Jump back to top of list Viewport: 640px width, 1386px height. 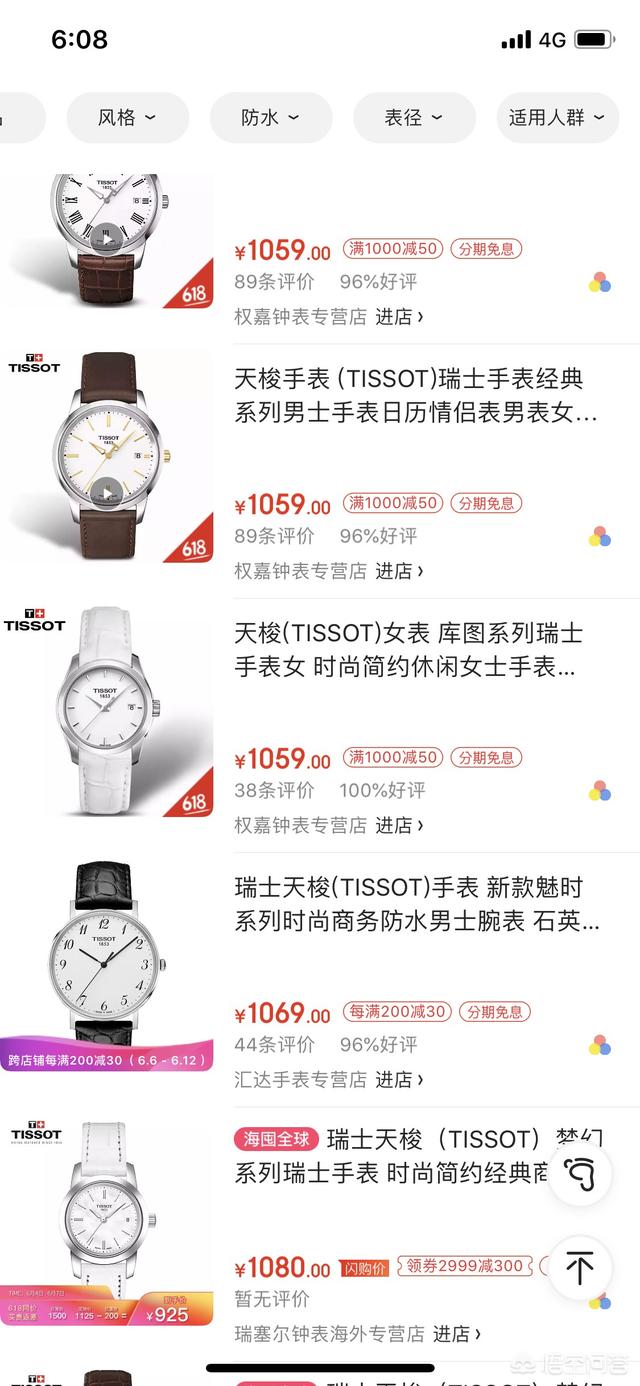pos(580,1267)
